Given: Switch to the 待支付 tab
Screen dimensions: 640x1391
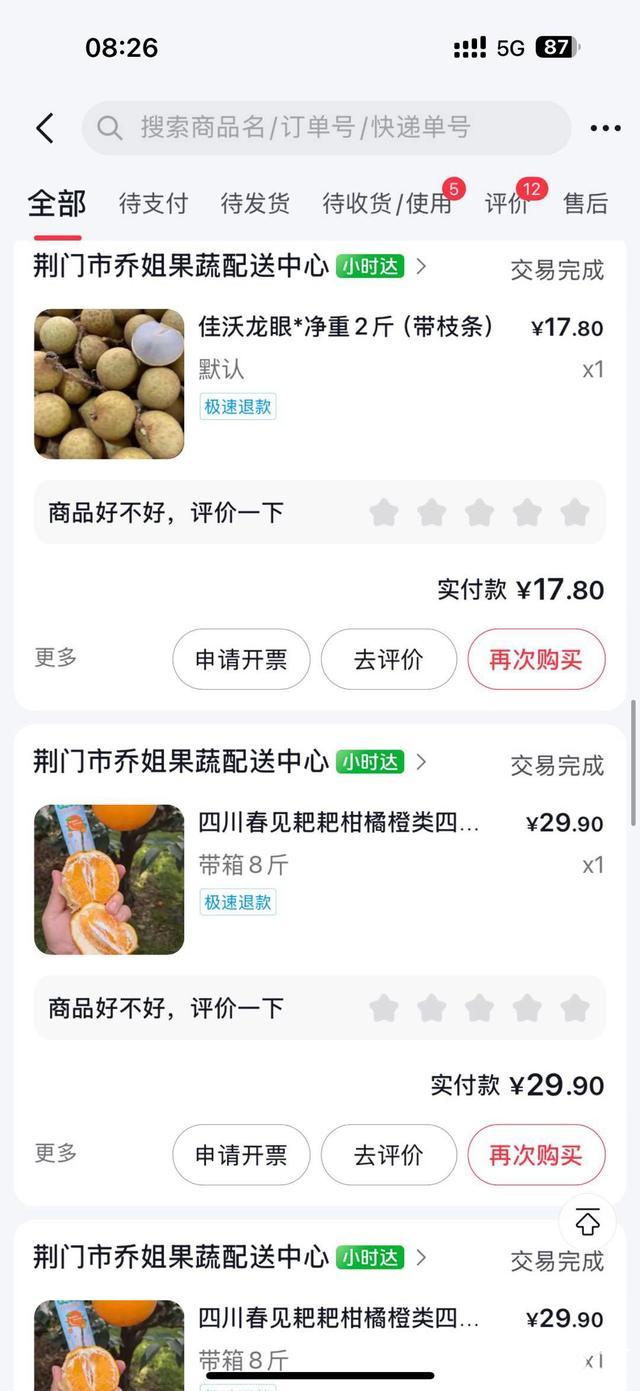Looking at the screenshot, I should coord(153,204).
